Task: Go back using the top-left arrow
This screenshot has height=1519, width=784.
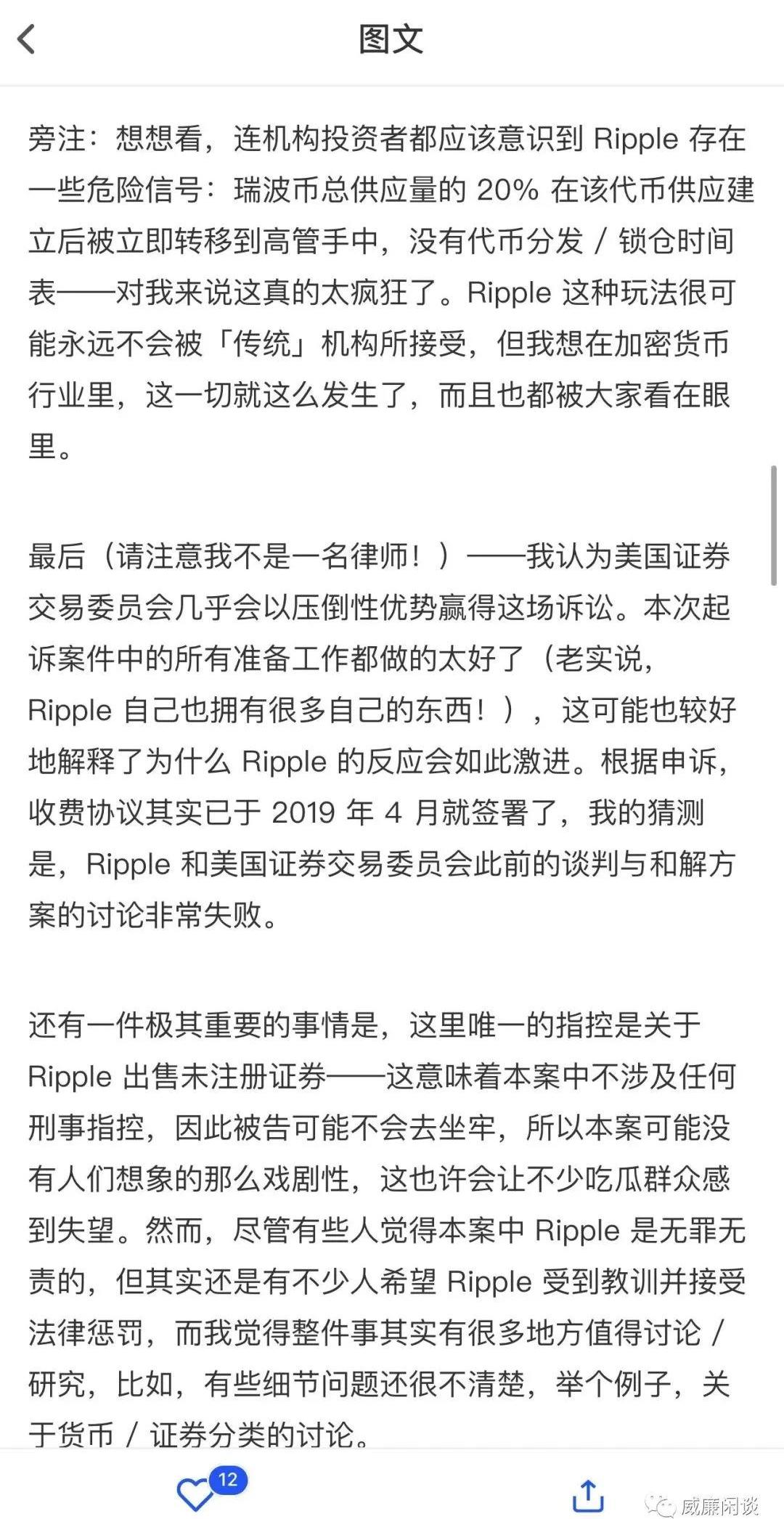Action: point(27,39)
